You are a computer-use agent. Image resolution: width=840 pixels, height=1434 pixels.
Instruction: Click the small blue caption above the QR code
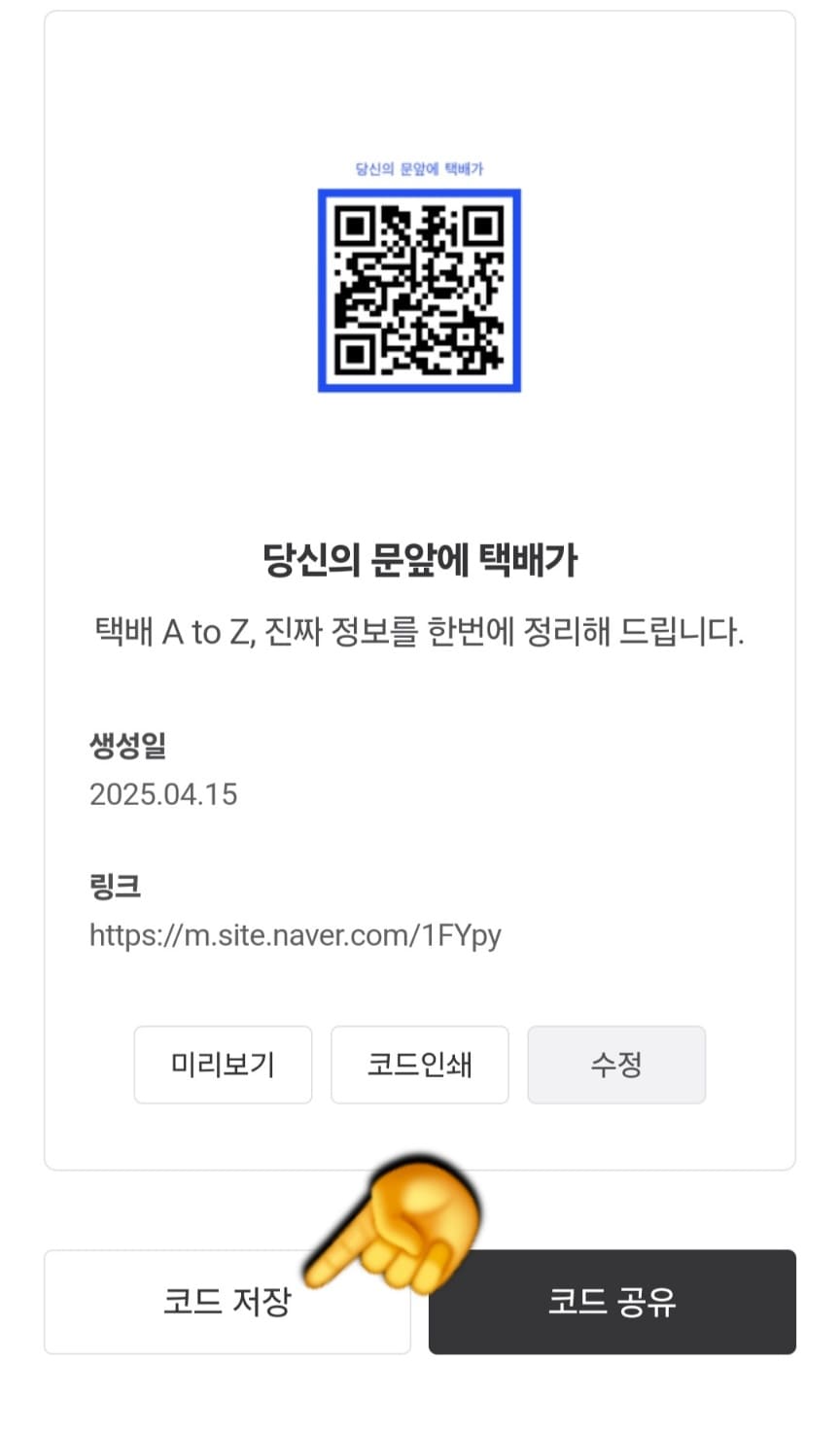[418, 167]
